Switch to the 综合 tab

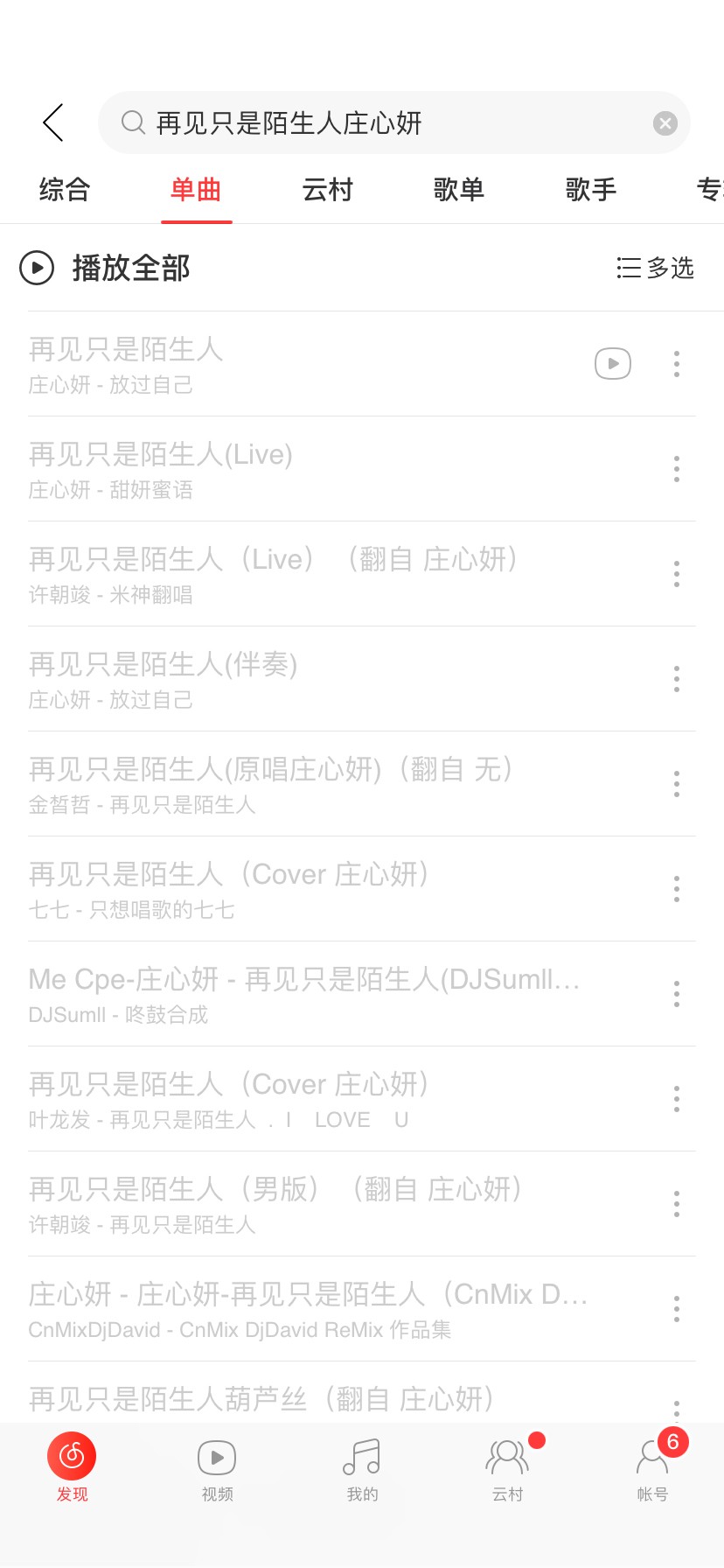pos(65,190)
